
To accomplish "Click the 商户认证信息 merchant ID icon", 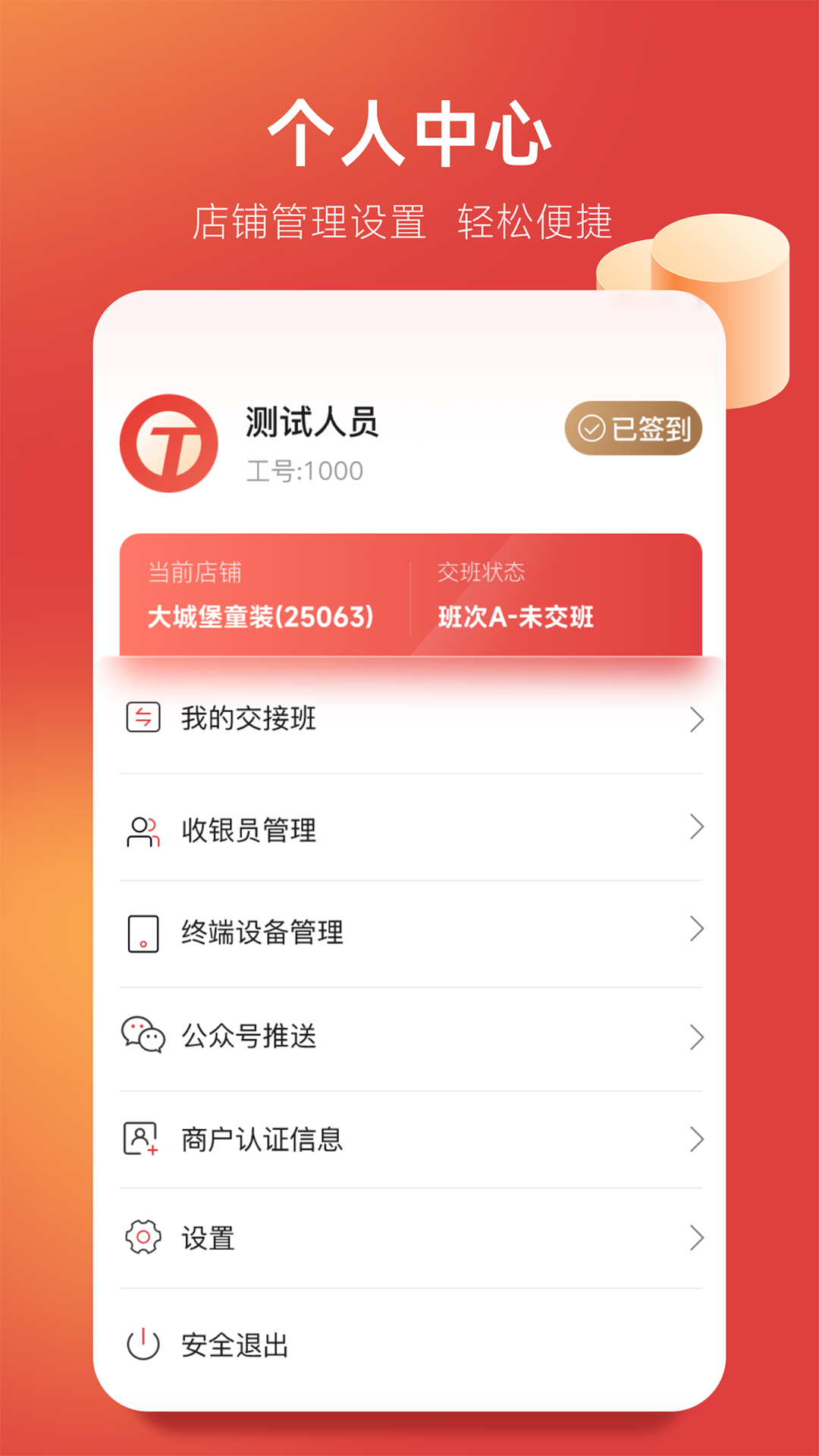I will 143,1137.
